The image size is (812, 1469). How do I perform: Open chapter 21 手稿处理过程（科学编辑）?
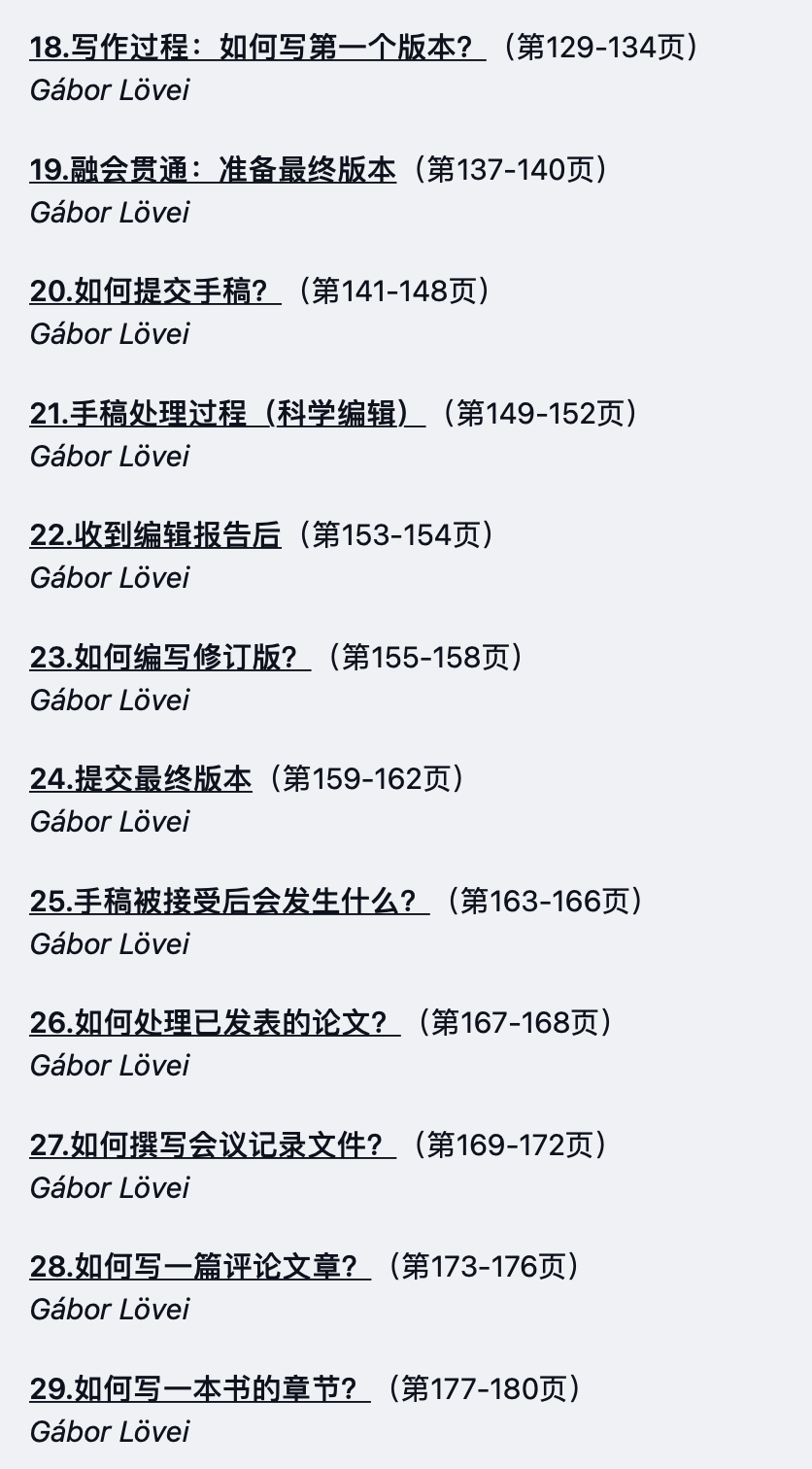pyautogui.click(x=227, y=413)
